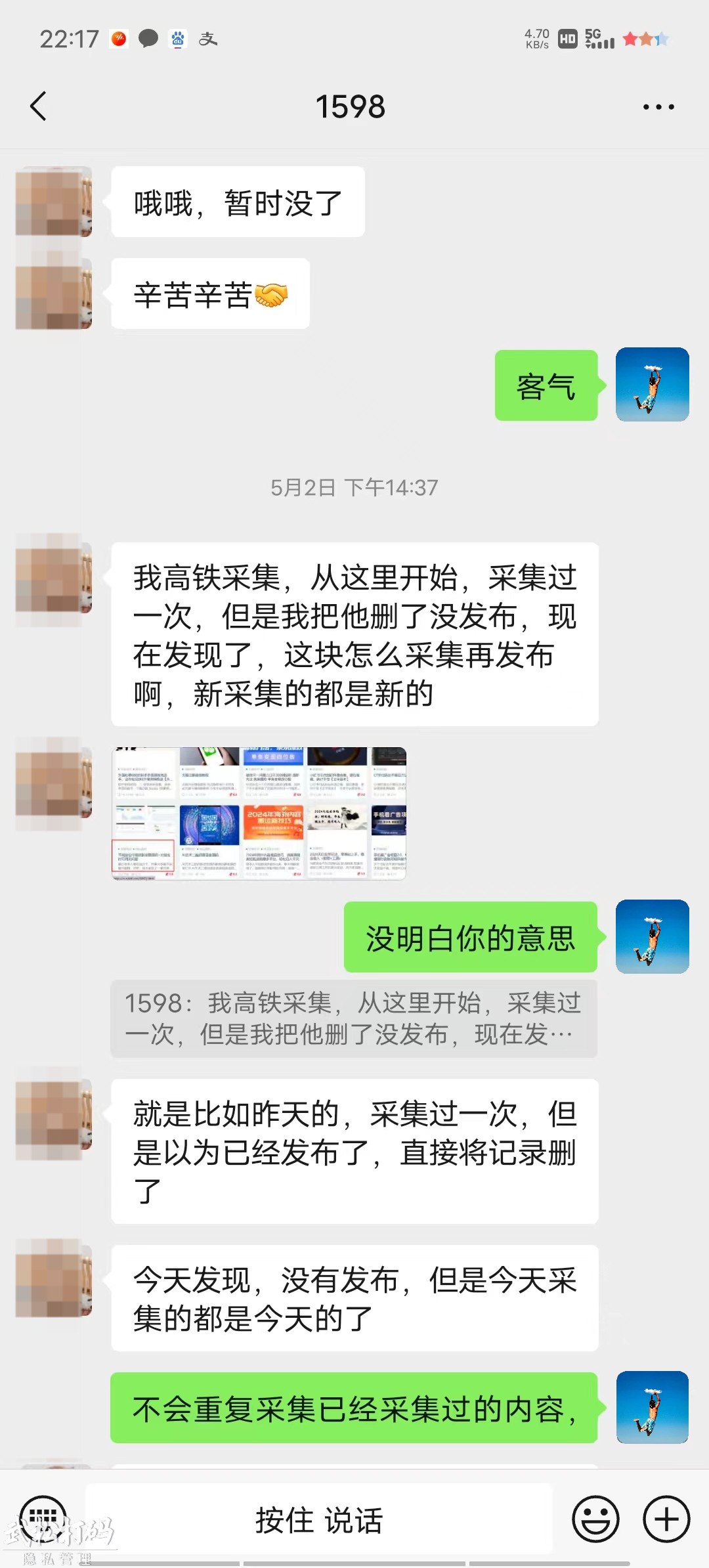Open my own avatar next to 客气
This screenshot has width=709, height=1568.
point(652,385)
